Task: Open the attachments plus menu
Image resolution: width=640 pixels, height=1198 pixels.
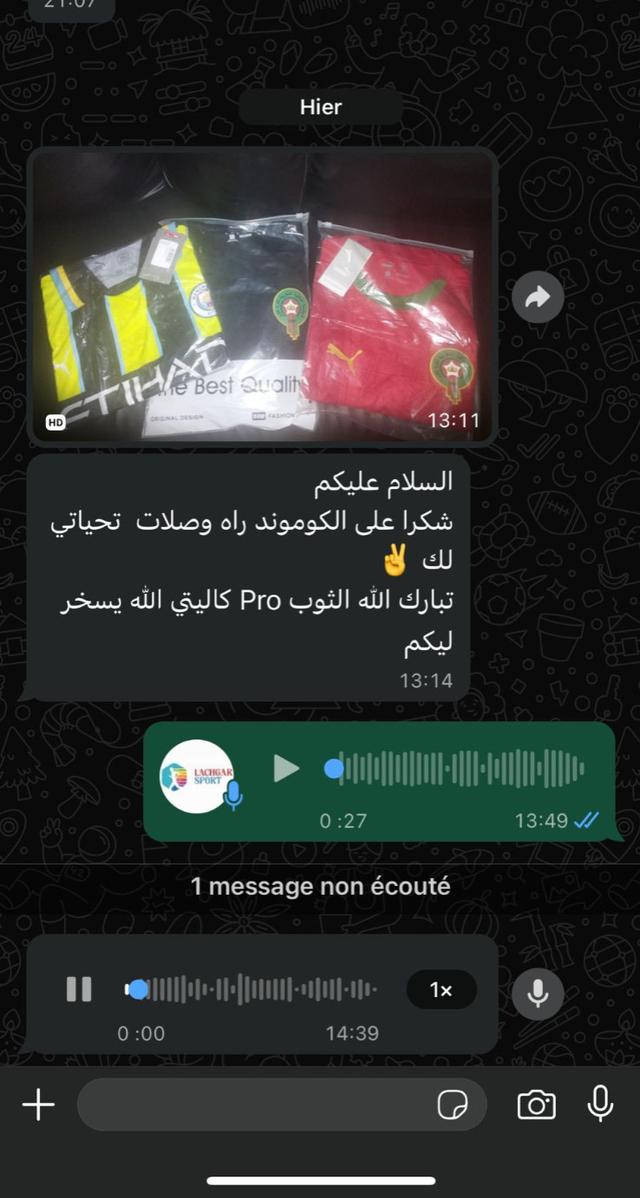Action: point(38,1104)
